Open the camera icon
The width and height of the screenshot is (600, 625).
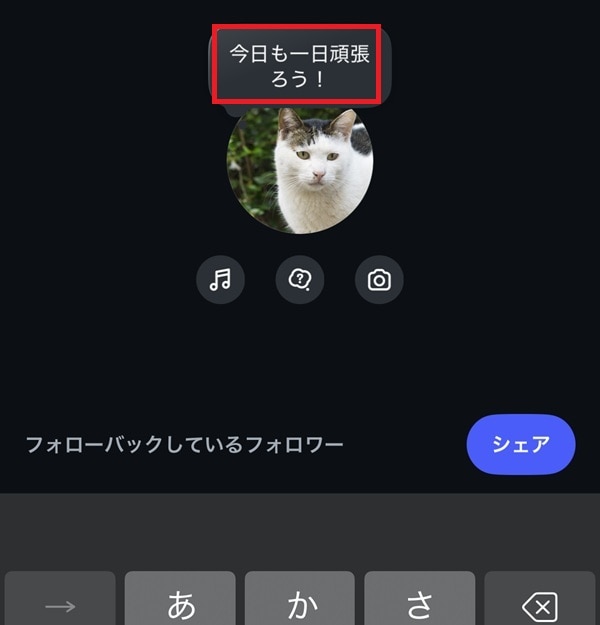[379, 280]
